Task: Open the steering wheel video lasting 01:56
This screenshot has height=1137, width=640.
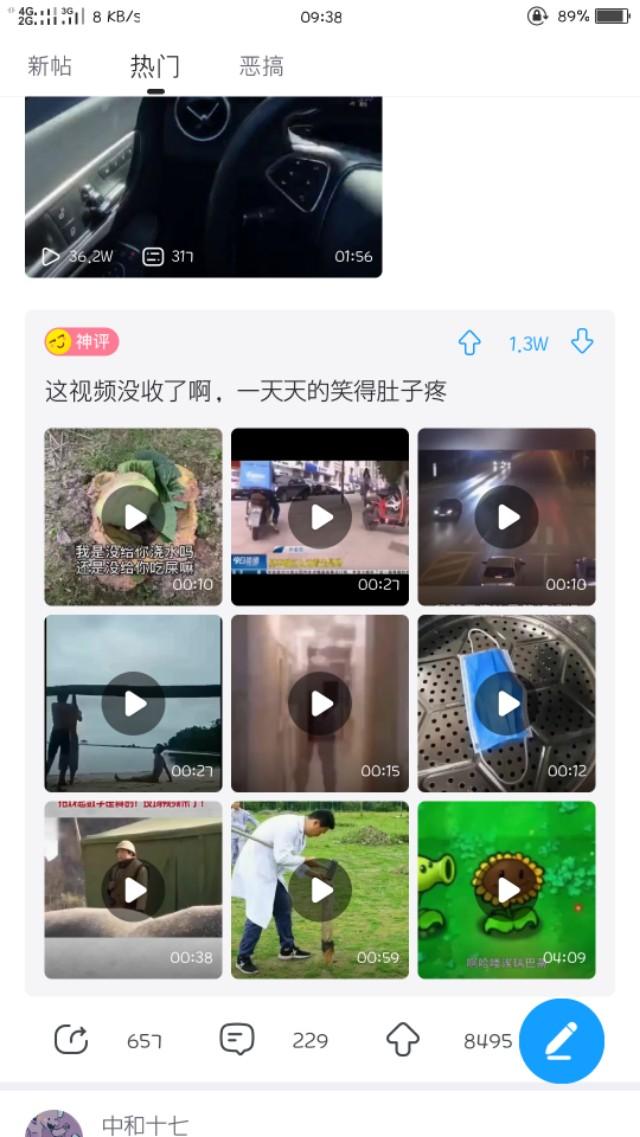Action: point(204,187)
